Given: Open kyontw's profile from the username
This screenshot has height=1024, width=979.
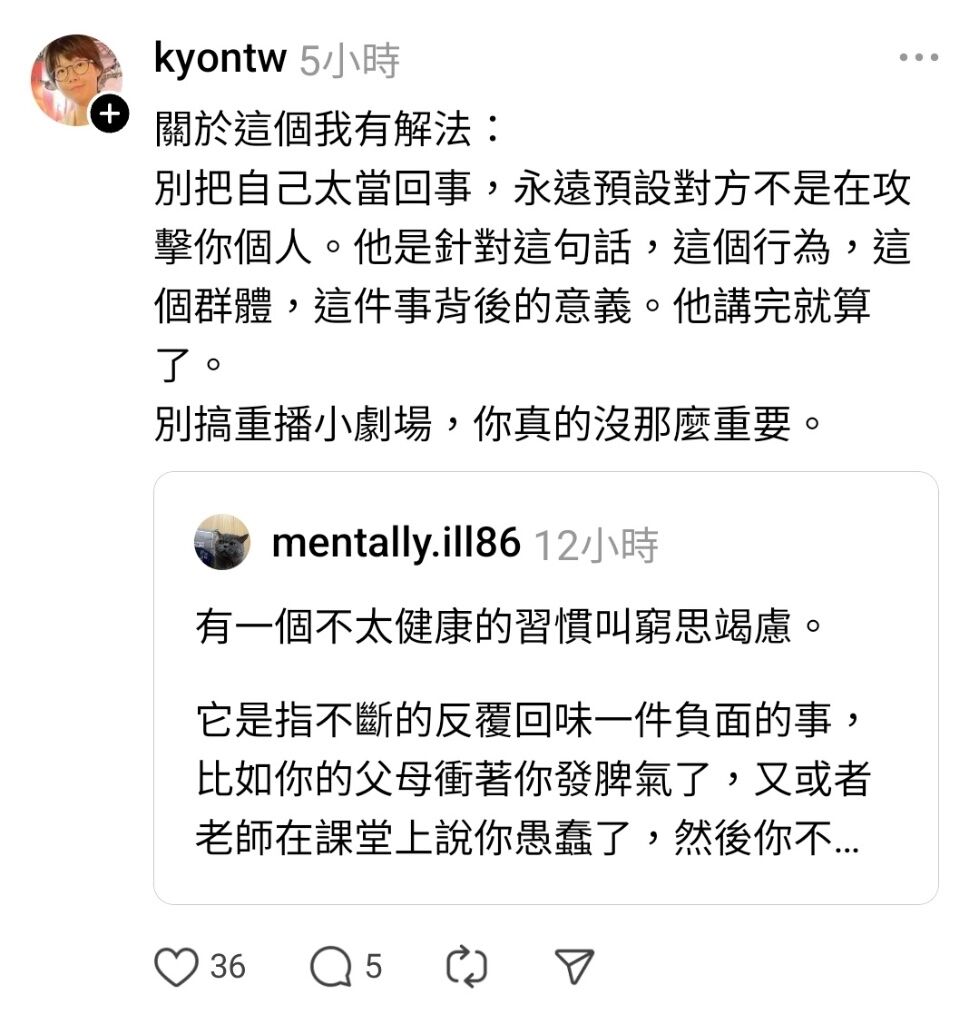Looking at the screenshot, I should coord(220,59).
